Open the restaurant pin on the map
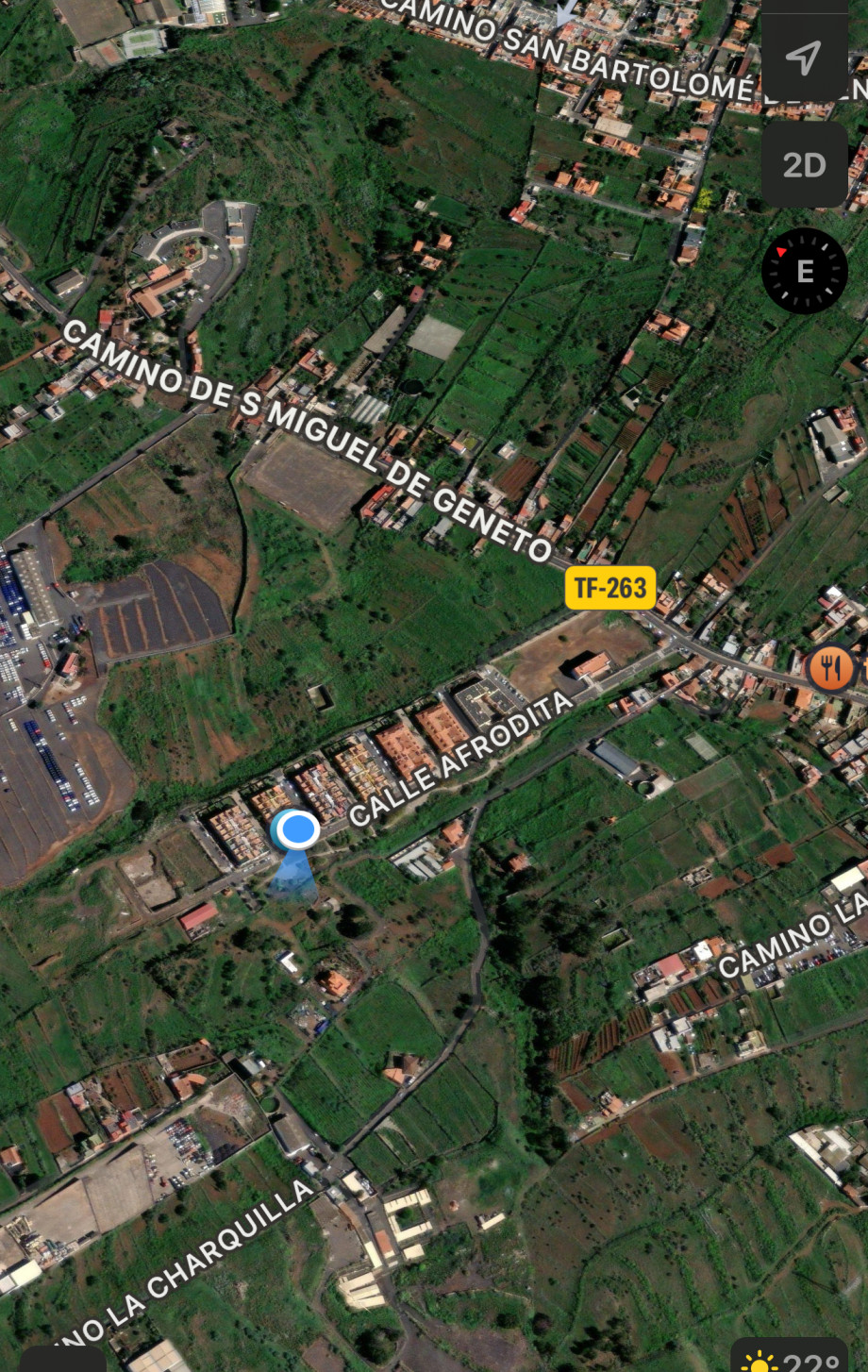The width and height of the screenshot is (868, 1372). pos(830,669)
